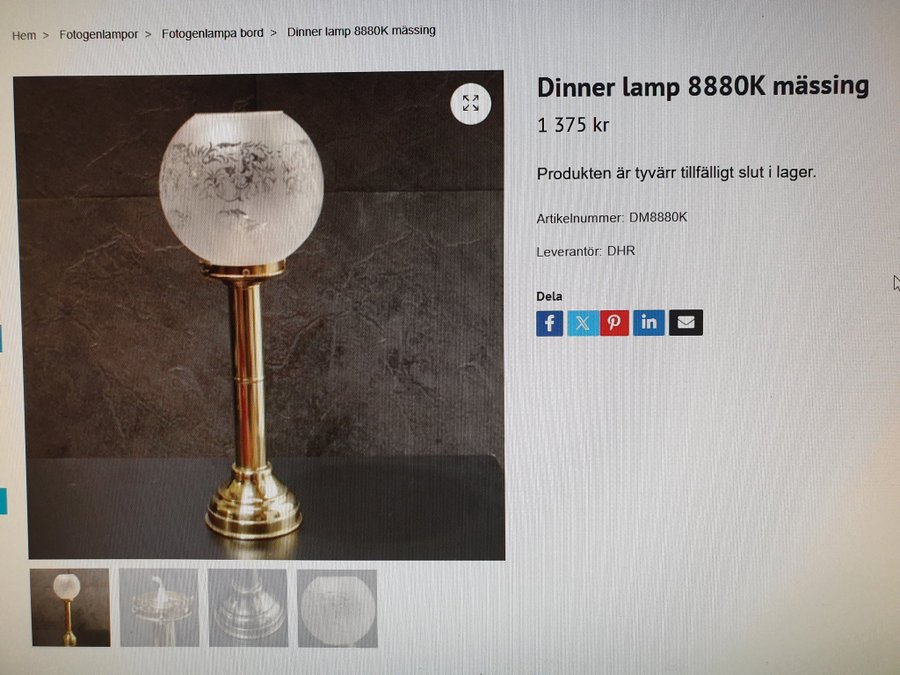Expand product image to fullscreen
This screenshot has height=675, width=900.
[x=470, y=103]
